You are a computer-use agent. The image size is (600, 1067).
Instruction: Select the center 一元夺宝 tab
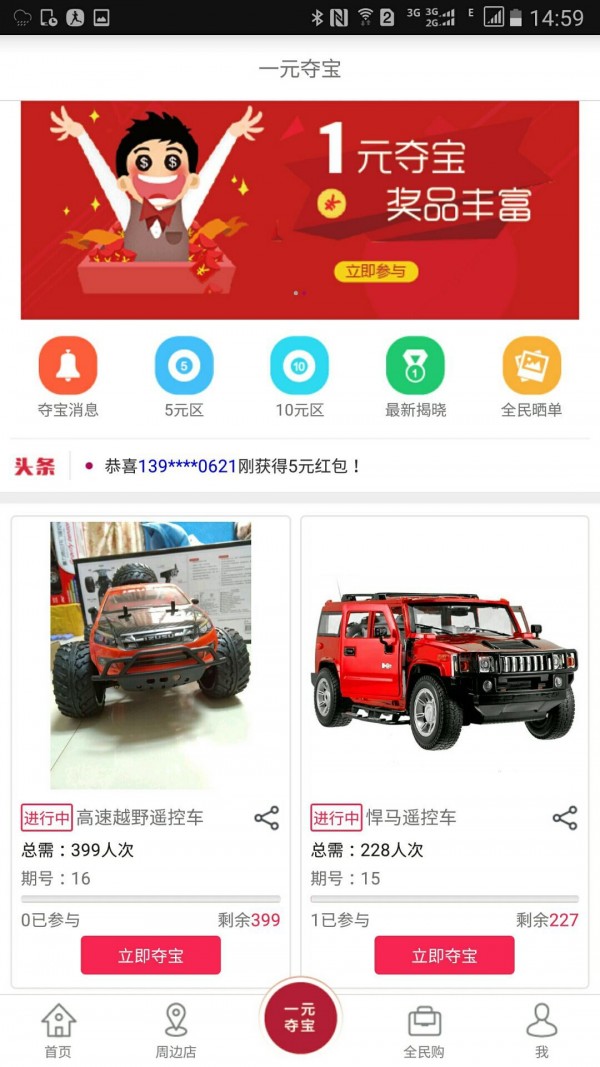(299, 1017)
